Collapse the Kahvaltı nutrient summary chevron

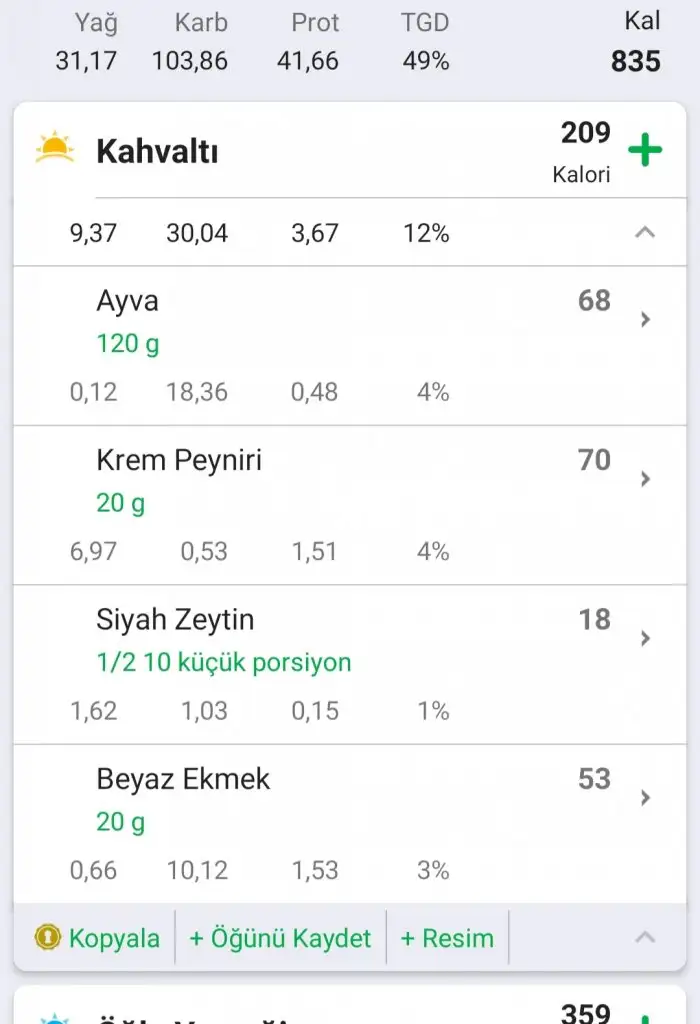(x=645, y=233)
